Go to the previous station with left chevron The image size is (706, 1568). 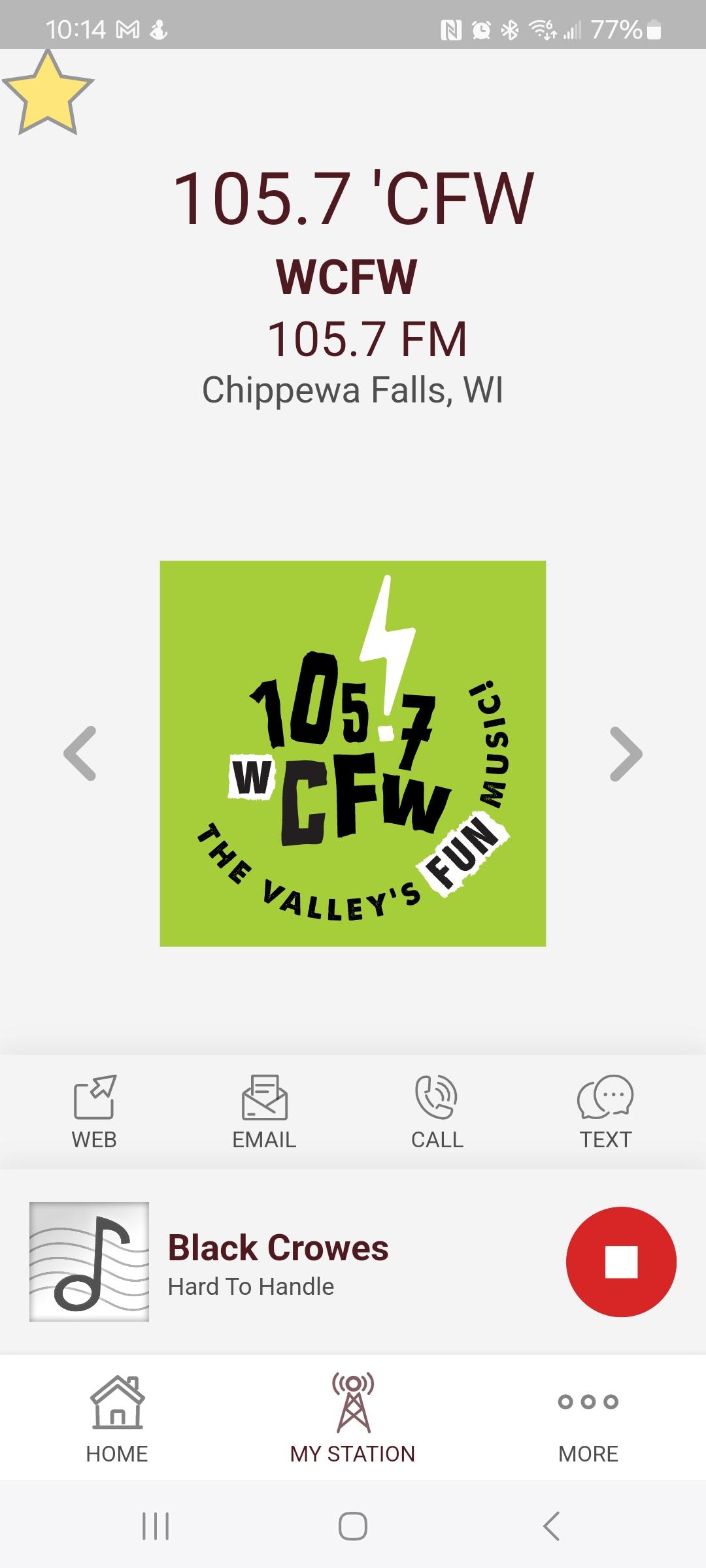[80, 753]
